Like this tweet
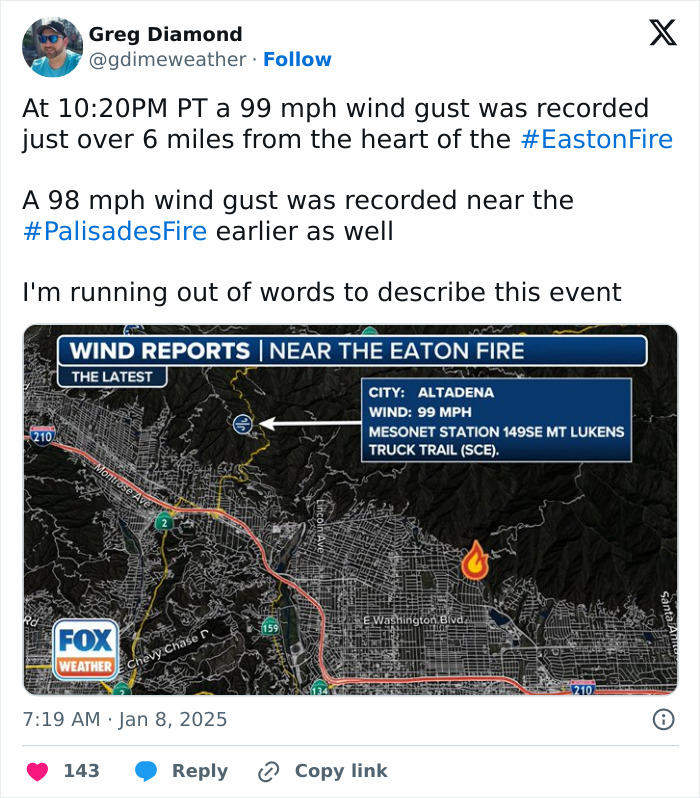The width and height of the screenshot is (700, 798). pyautogui.click(x=40, y=771)
